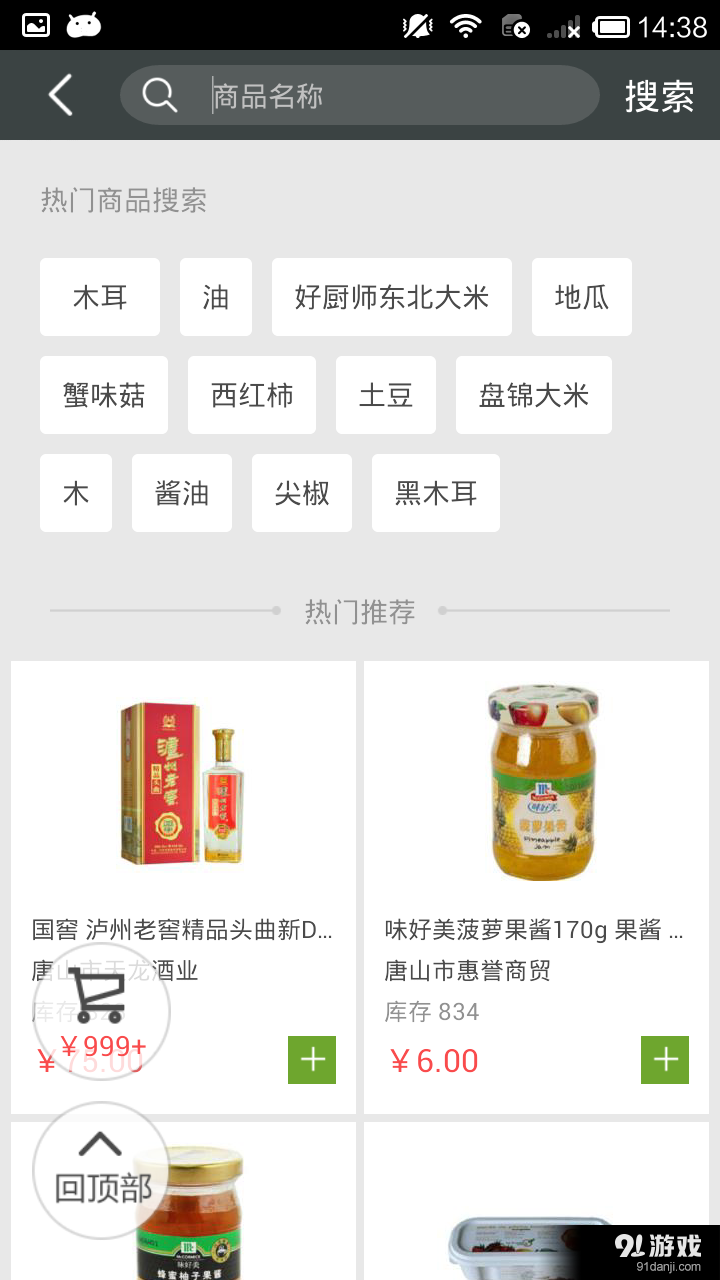Image resolution: width=720 pixels, height=1280 pixels.
Task: Tap the 酱油 keyword chip
Action: (x=181, y=492)
